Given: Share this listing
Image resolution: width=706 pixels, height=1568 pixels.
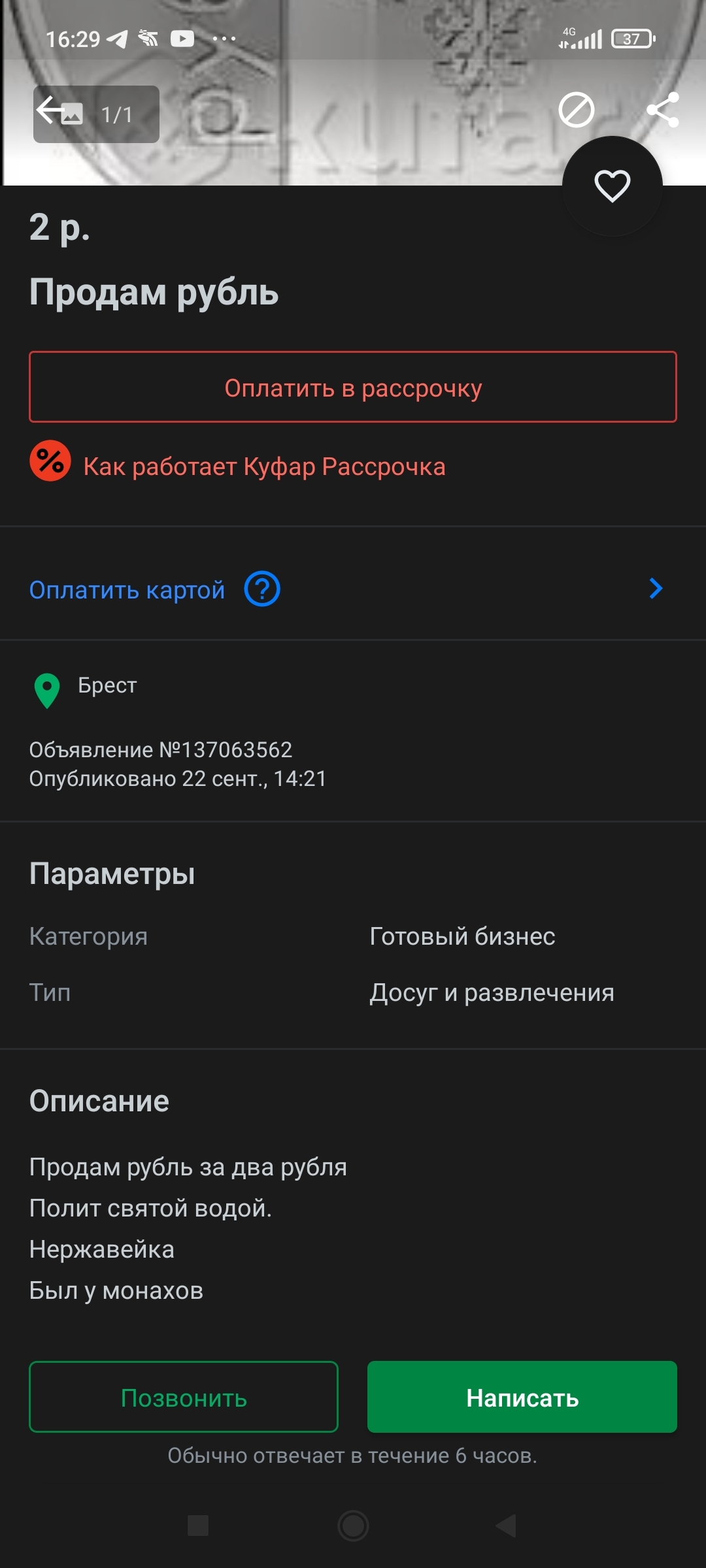Looking at the screenshot, I should (x=662, y=110).
